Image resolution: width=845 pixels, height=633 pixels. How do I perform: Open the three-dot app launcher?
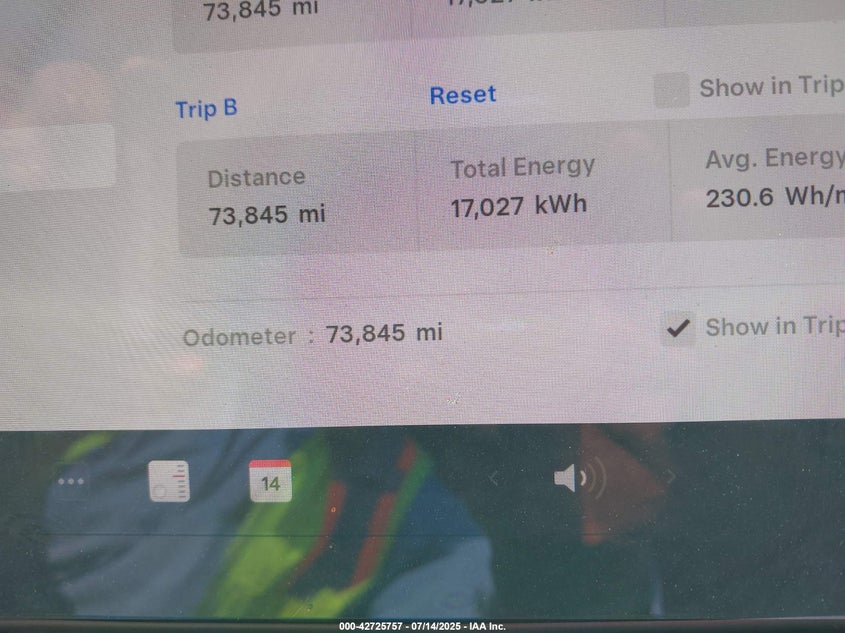click(x=71, y=482)
